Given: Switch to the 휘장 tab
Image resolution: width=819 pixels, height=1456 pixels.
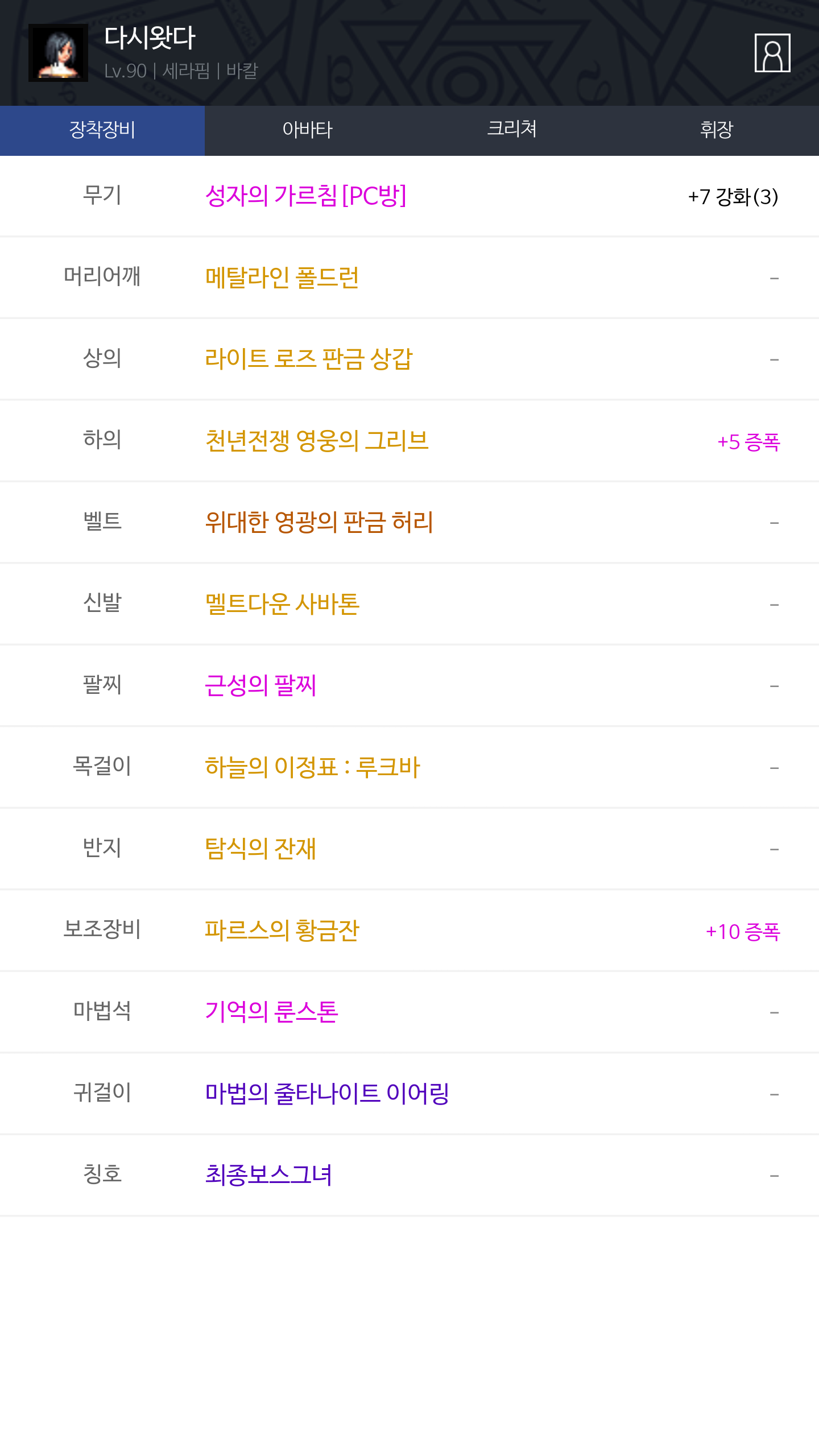Looking at the screenshot, I should tap(717, 130).
